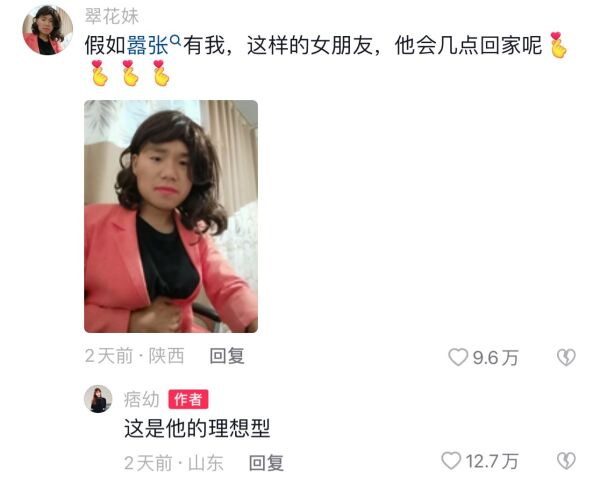
Task: Dislike 翠花妹's comment
Action: coord(566,357)
